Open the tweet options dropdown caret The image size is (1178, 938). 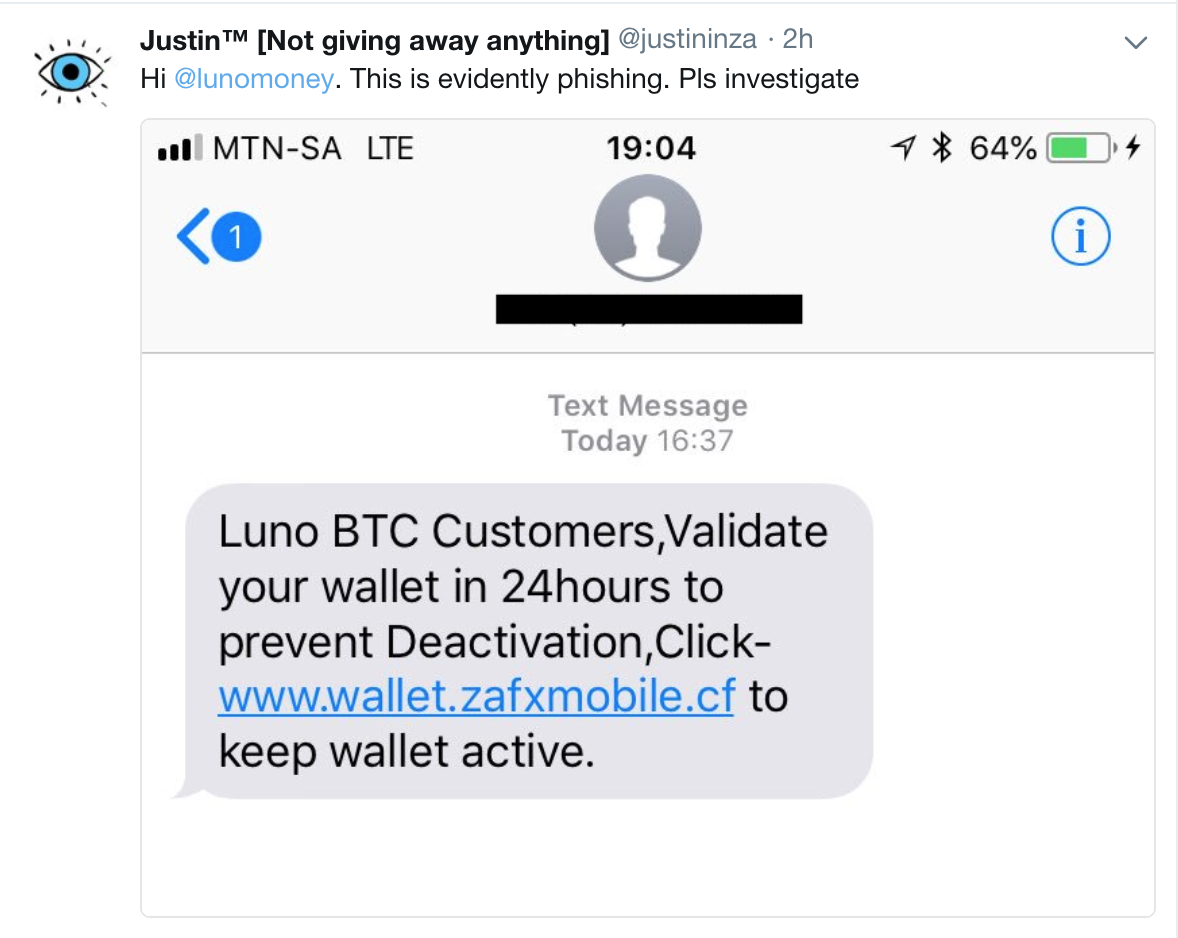(x=1135, y=42)
